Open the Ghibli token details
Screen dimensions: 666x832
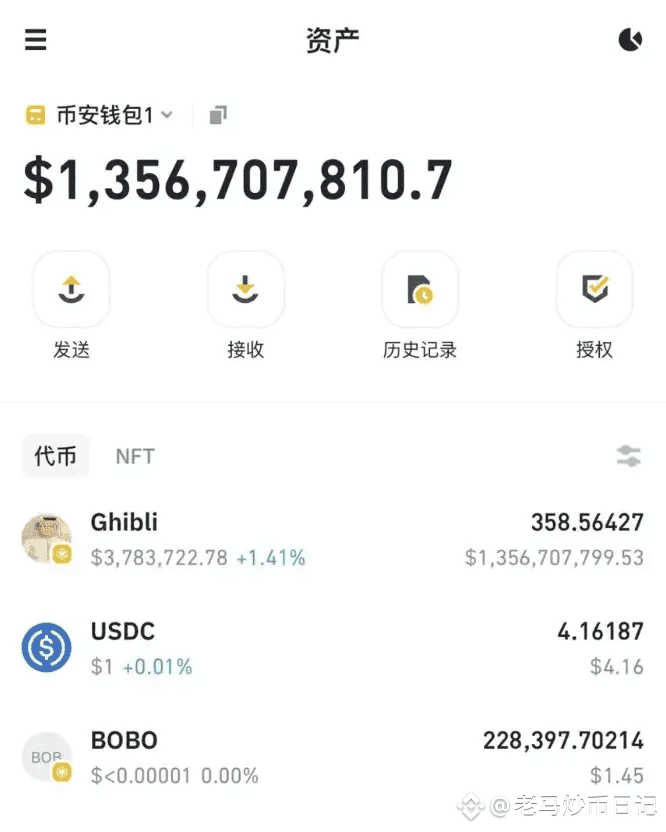coord(332,540)
